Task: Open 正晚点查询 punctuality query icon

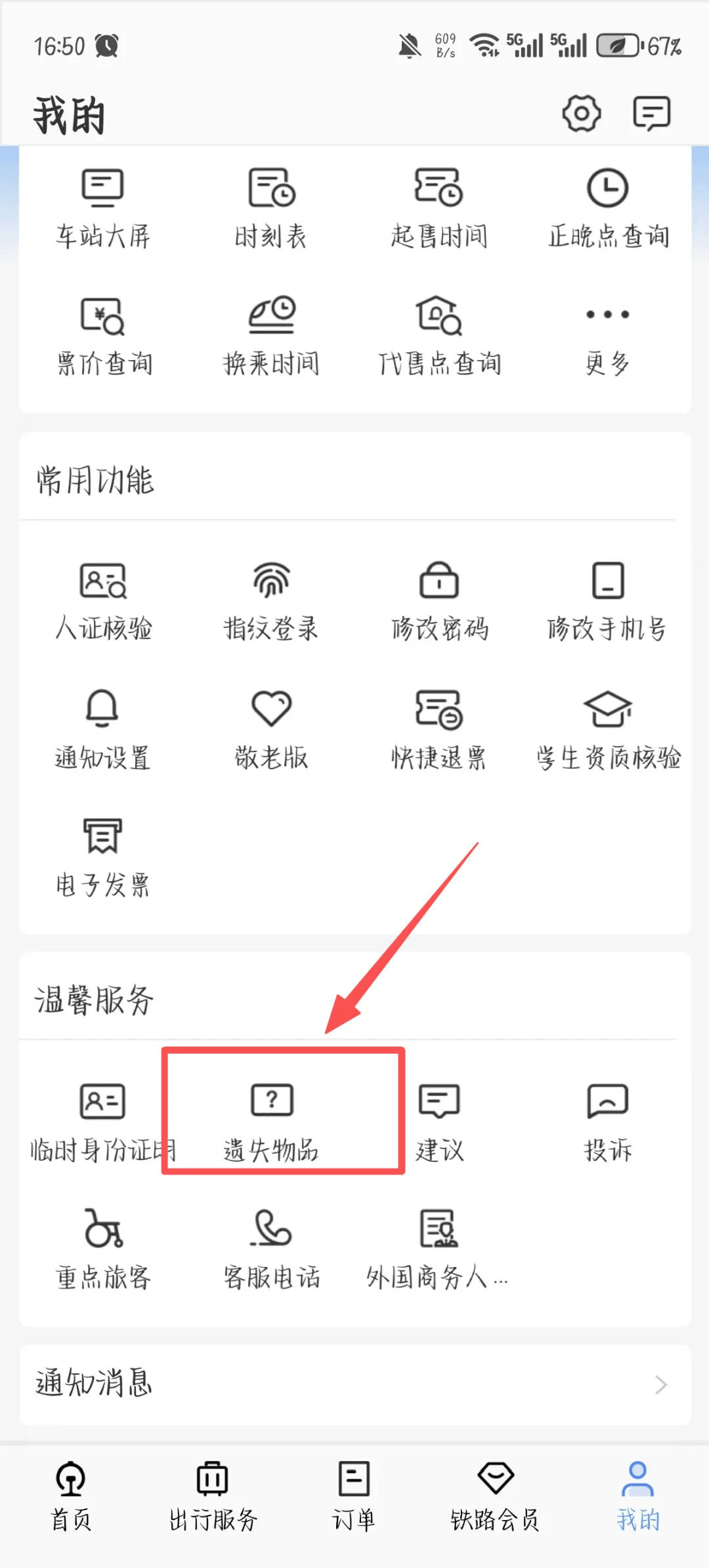Action: (x=607, y=204)
